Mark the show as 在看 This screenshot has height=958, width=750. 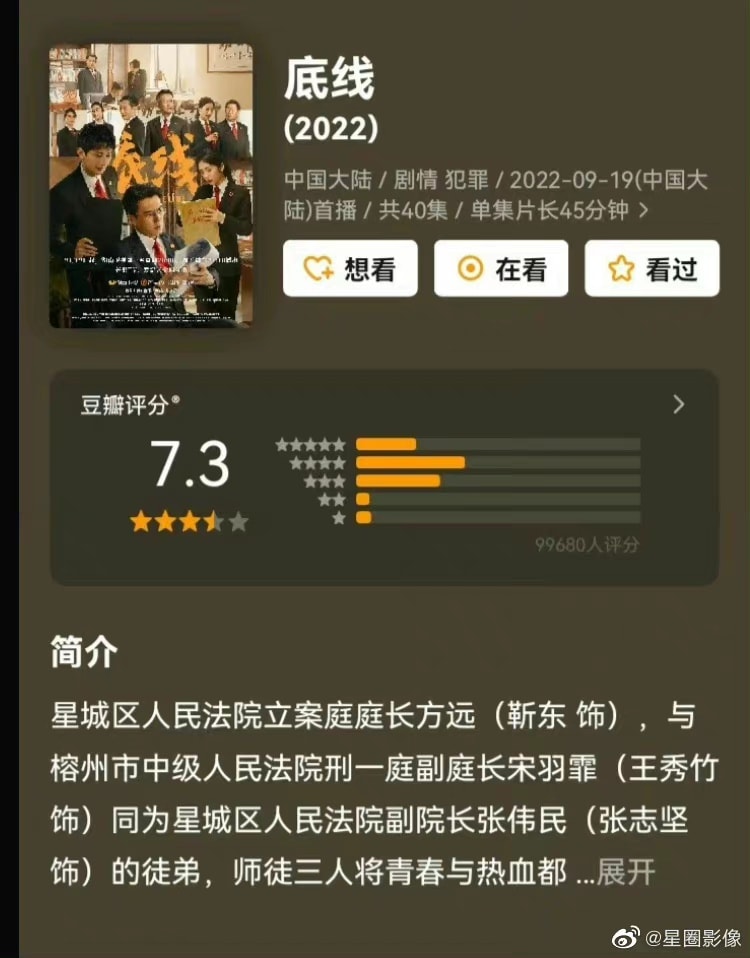tap(501, 268)
